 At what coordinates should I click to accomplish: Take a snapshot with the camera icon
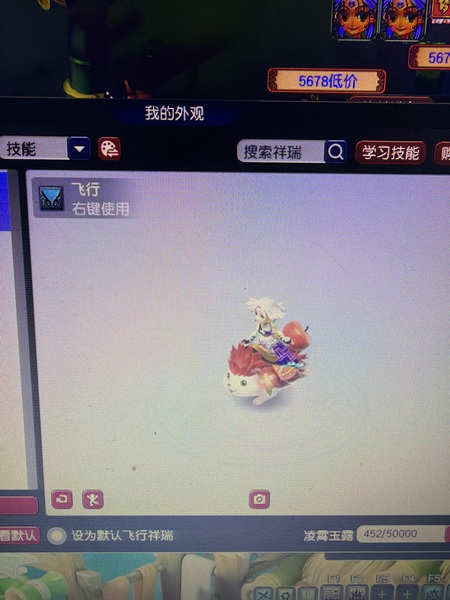[x=259, y=499]
